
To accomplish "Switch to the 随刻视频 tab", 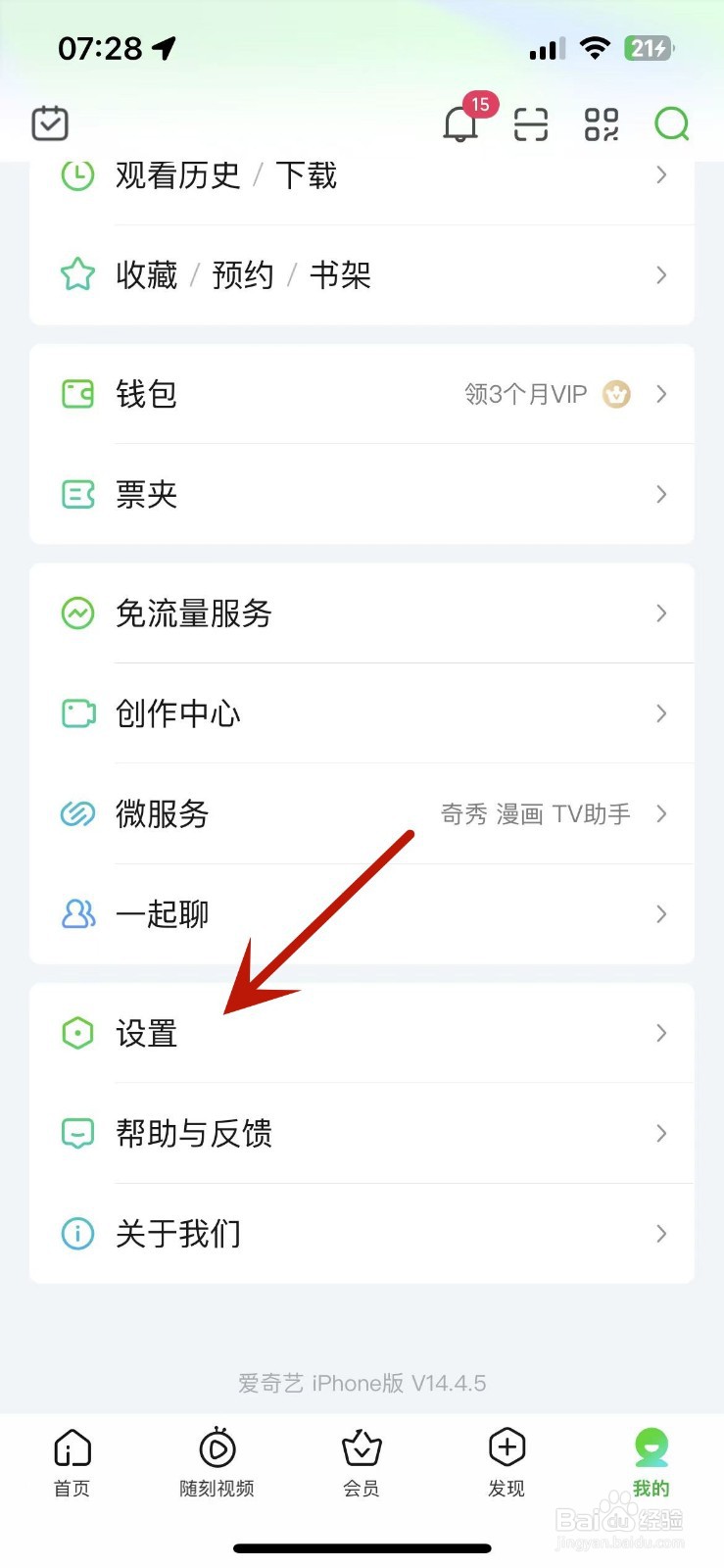I will (216, 1460).
